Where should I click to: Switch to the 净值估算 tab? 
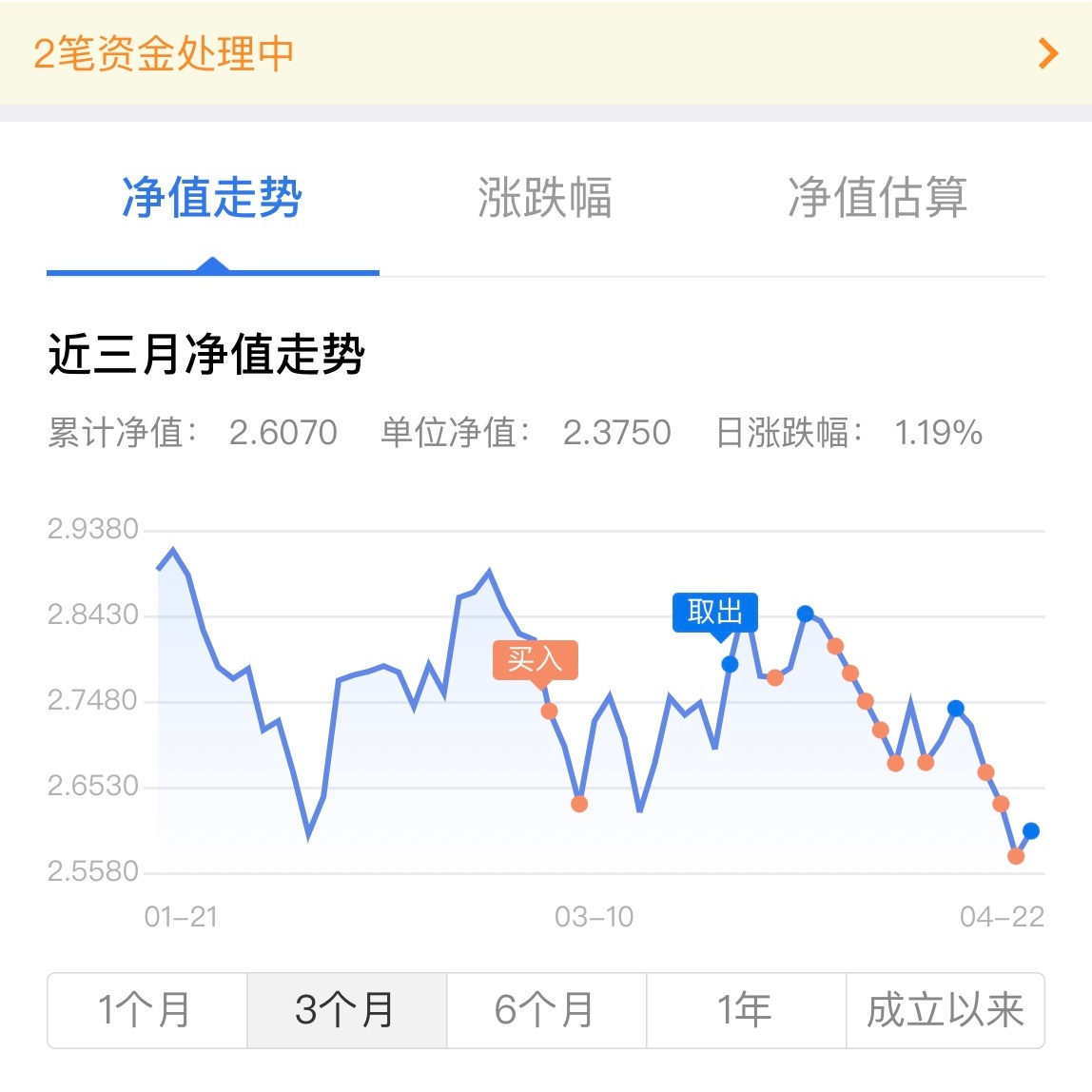pyautogui.click(x=877, y=199)
